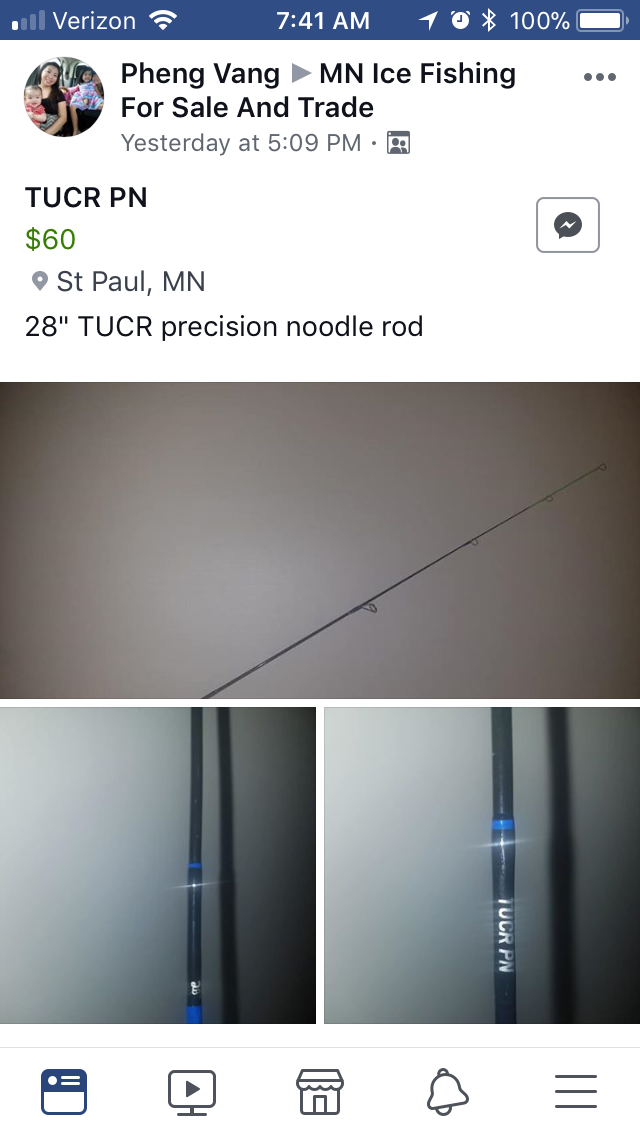Tap Pheng Vang's name link
This screenshot has width=640, height=1136.
[200, 74]
